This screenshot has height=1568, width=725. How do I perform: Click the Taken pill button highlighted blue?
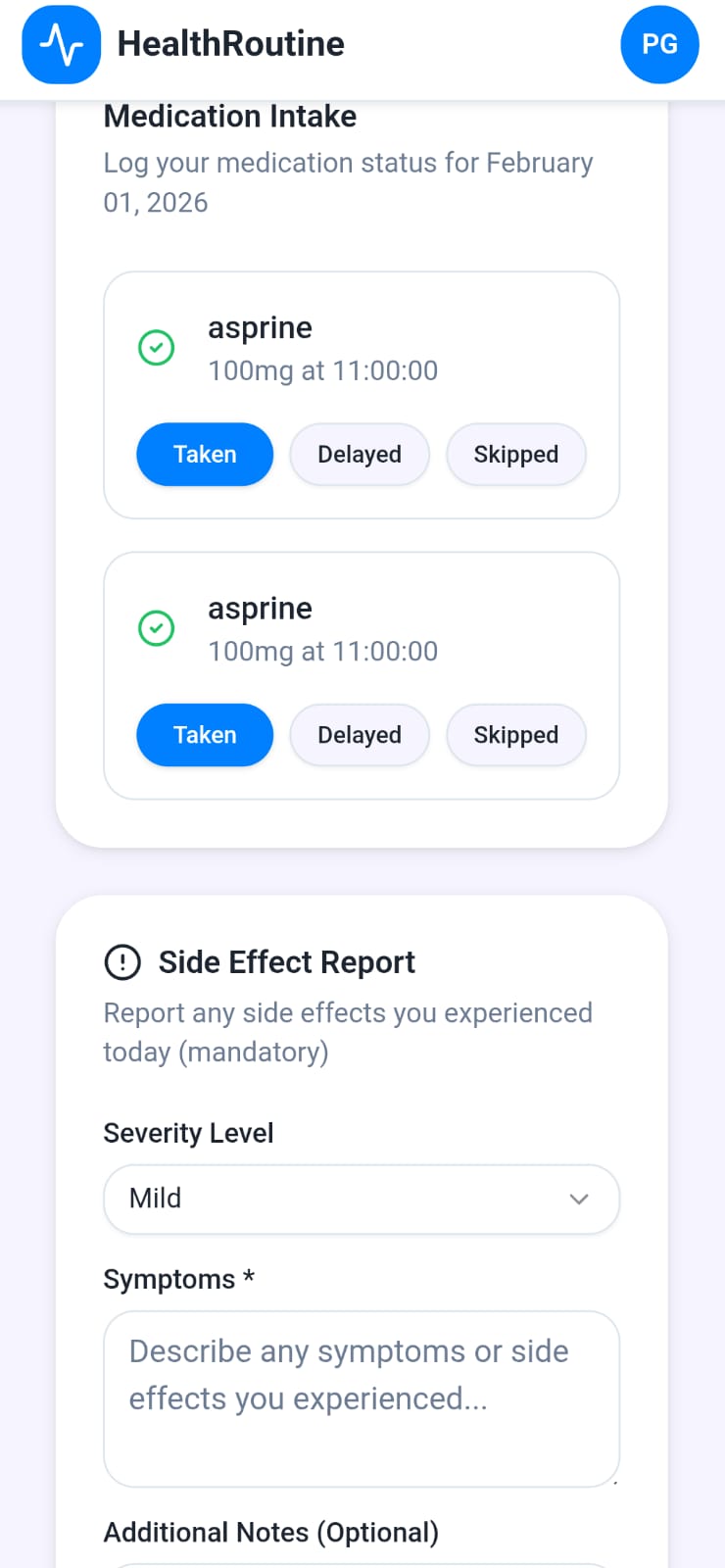(x=204, y=454)
